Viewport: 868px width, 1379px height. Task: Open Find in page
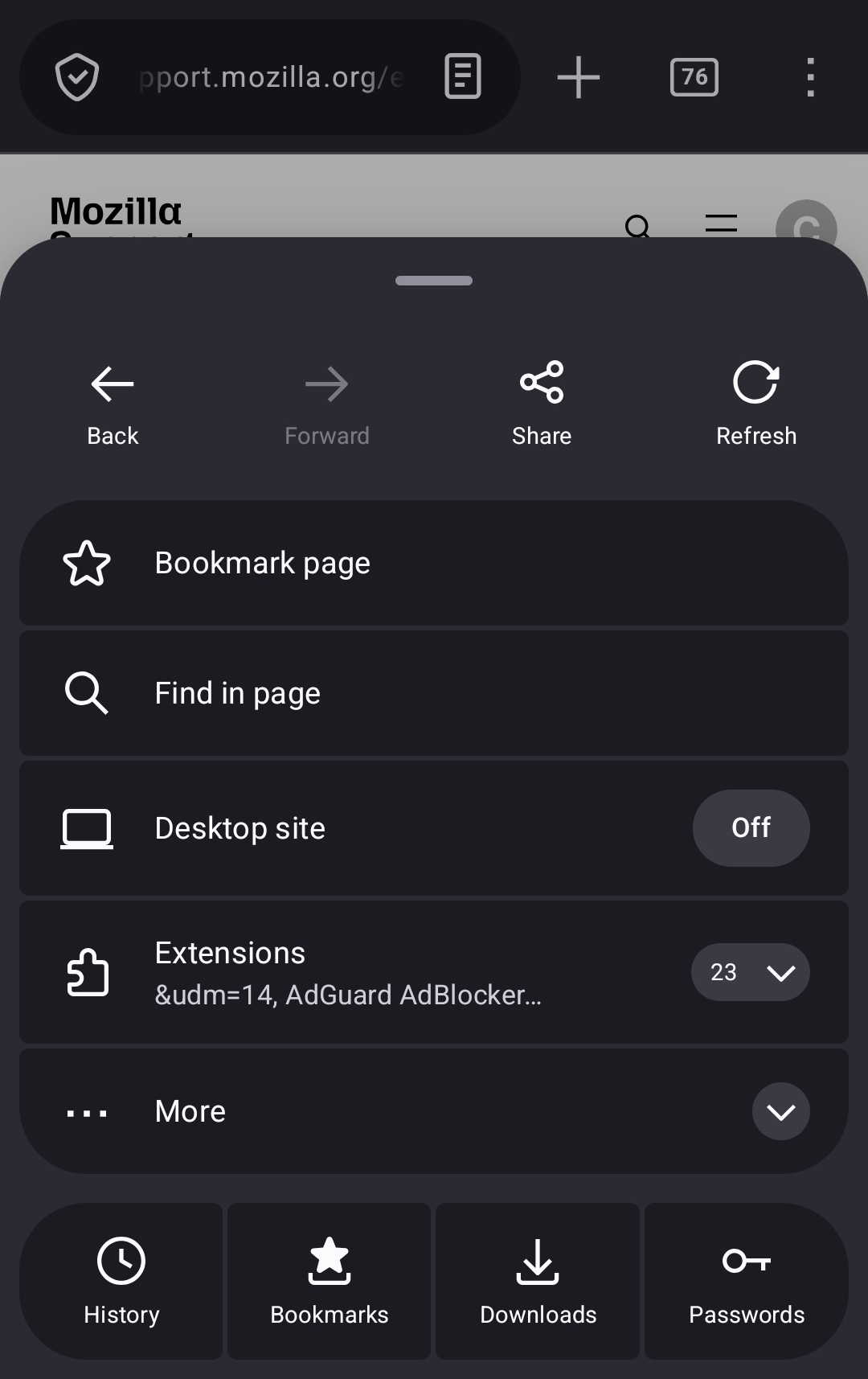pyautogui.click(x=434, y=693)
